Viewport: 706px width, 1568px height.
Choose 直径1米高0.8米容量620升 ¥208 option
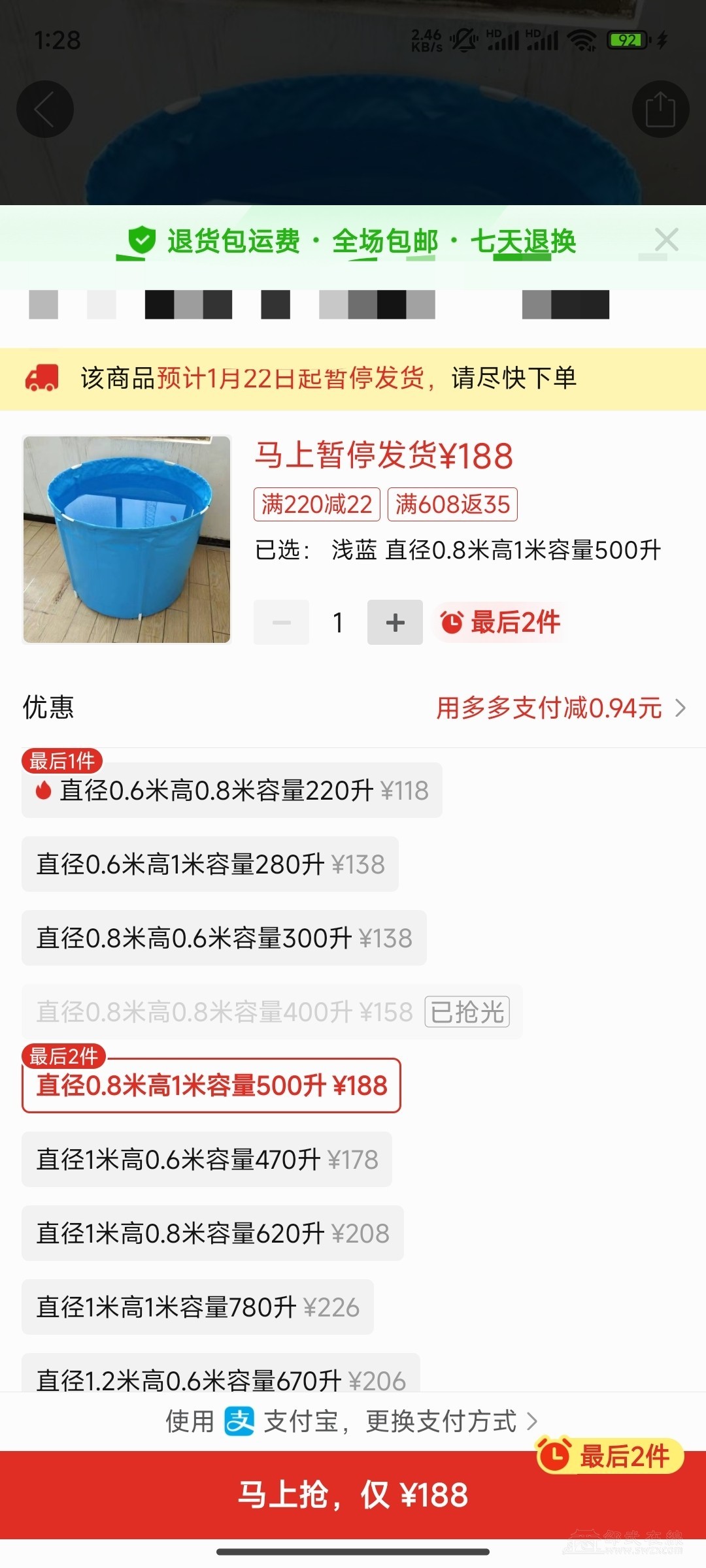[x=212, y=1233]
